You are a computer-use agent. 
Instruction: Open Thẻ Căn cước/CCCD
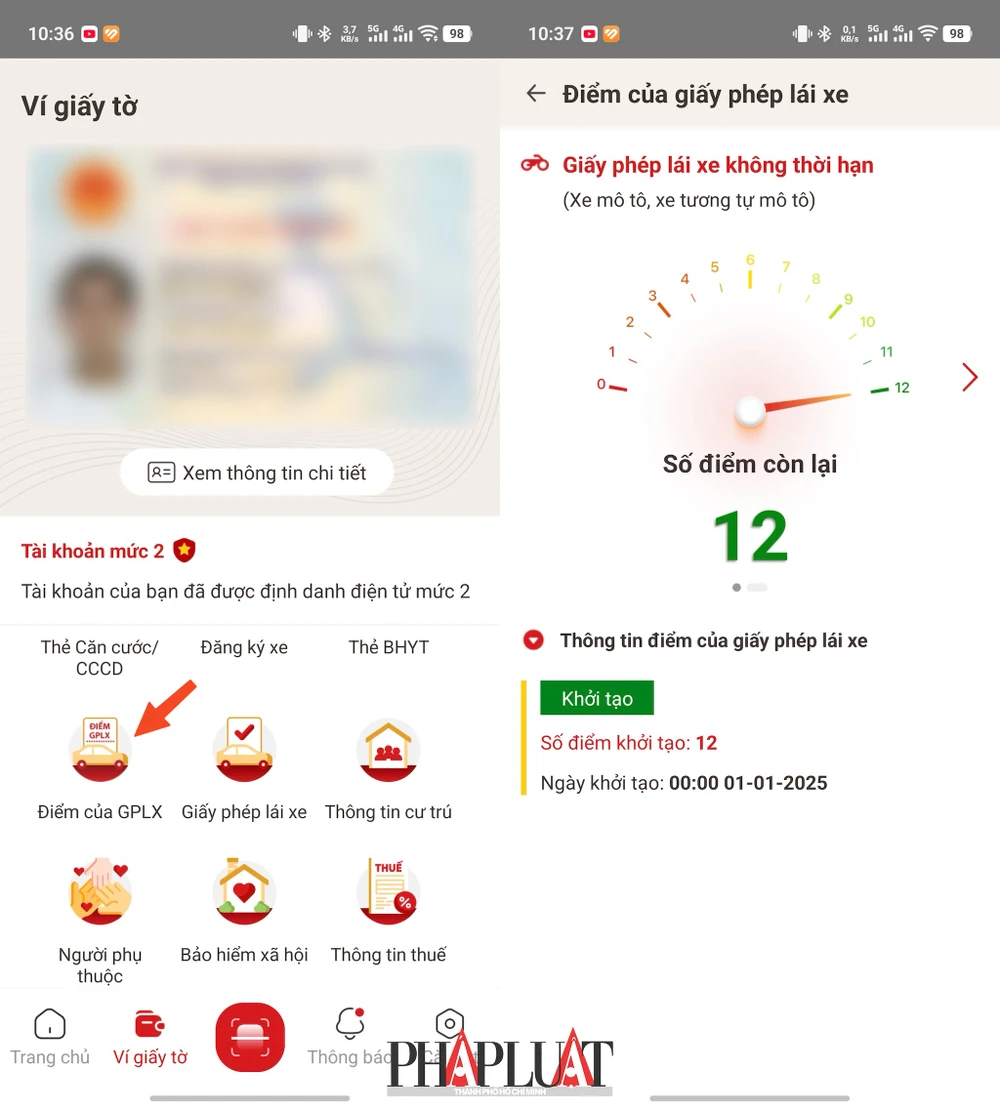click(100, 657)
